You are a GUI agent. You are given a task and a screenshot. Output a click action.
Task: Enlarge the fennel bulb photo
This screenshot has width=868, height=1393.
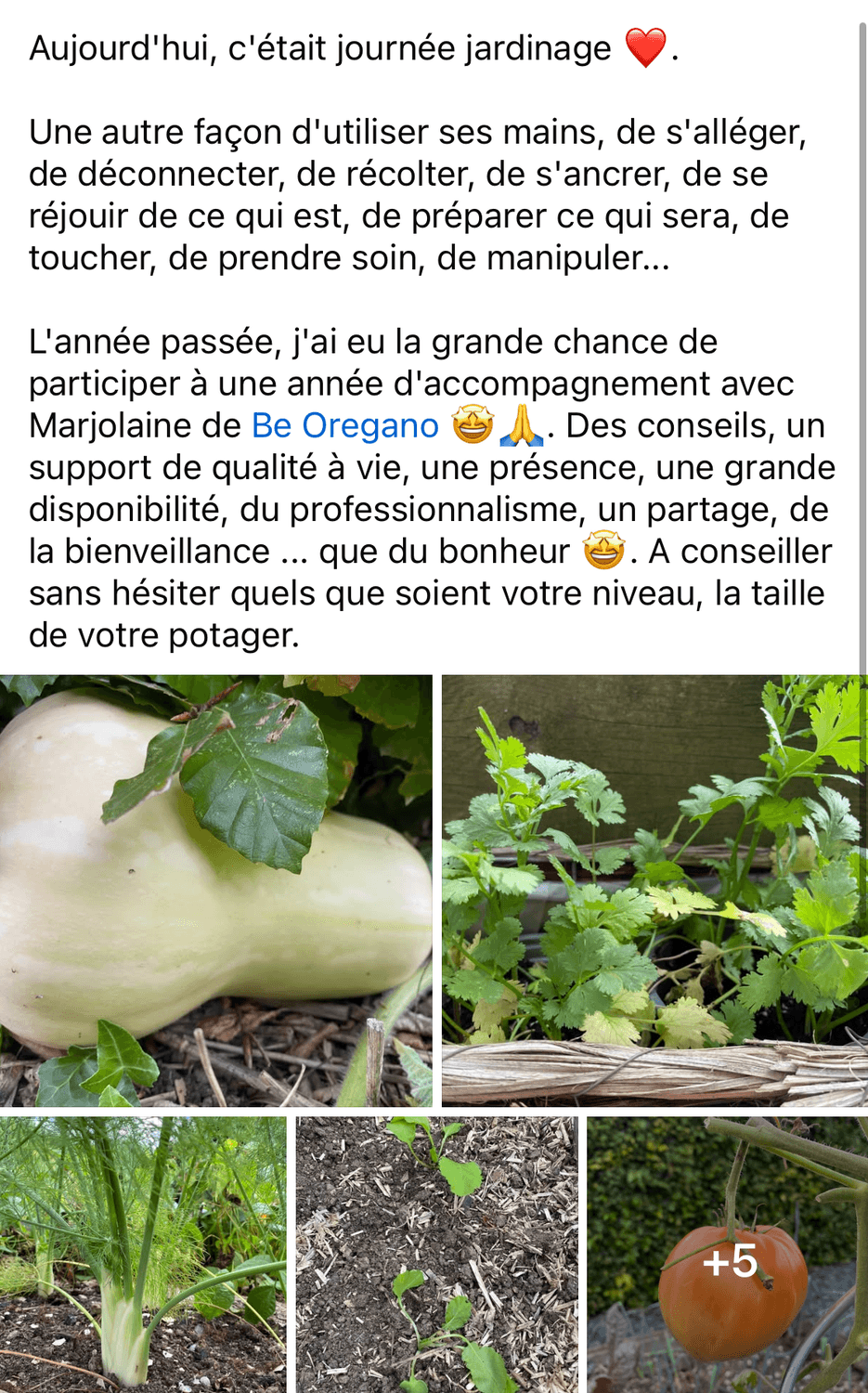point(143,1254)
